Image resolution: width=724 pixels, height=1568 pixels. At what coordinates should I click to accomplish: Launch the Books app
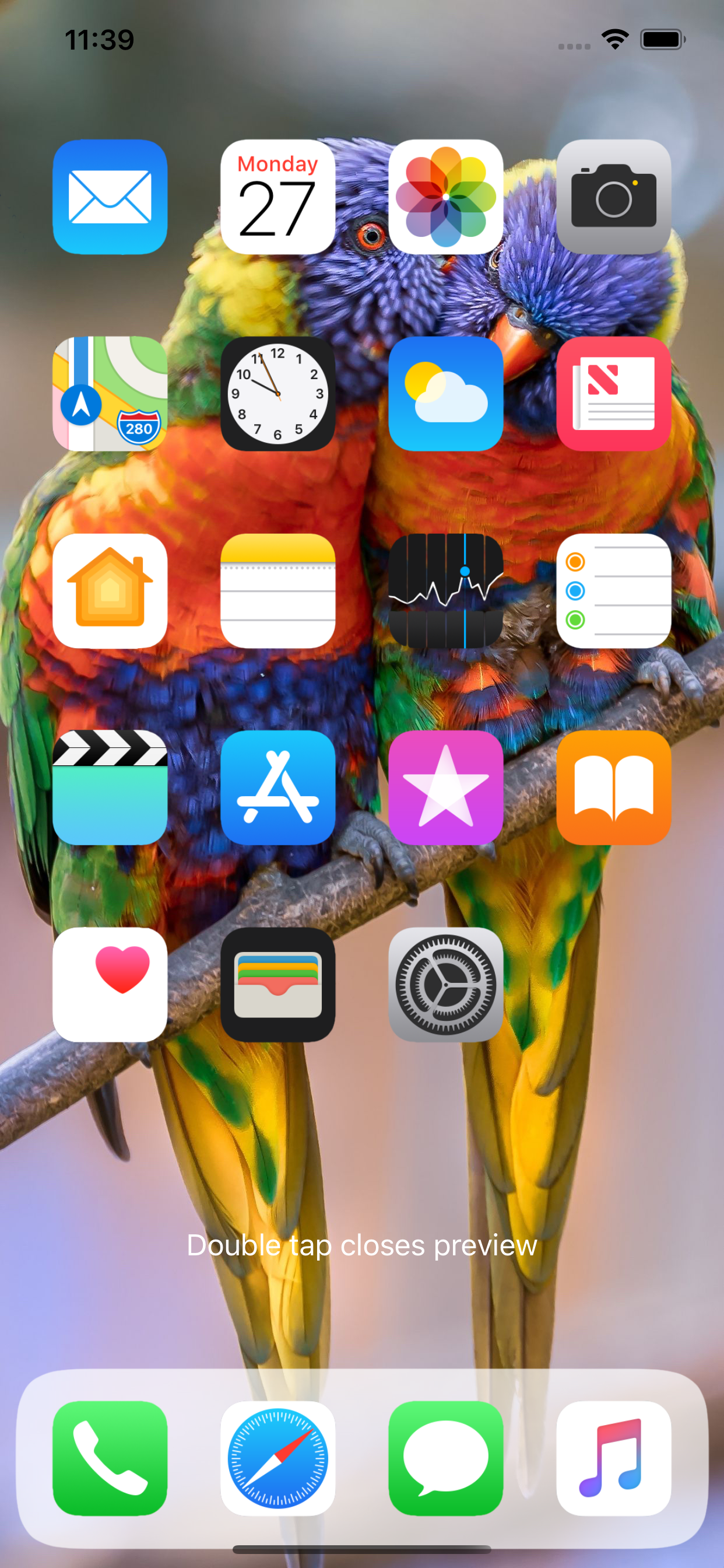(x=614, y=787)
